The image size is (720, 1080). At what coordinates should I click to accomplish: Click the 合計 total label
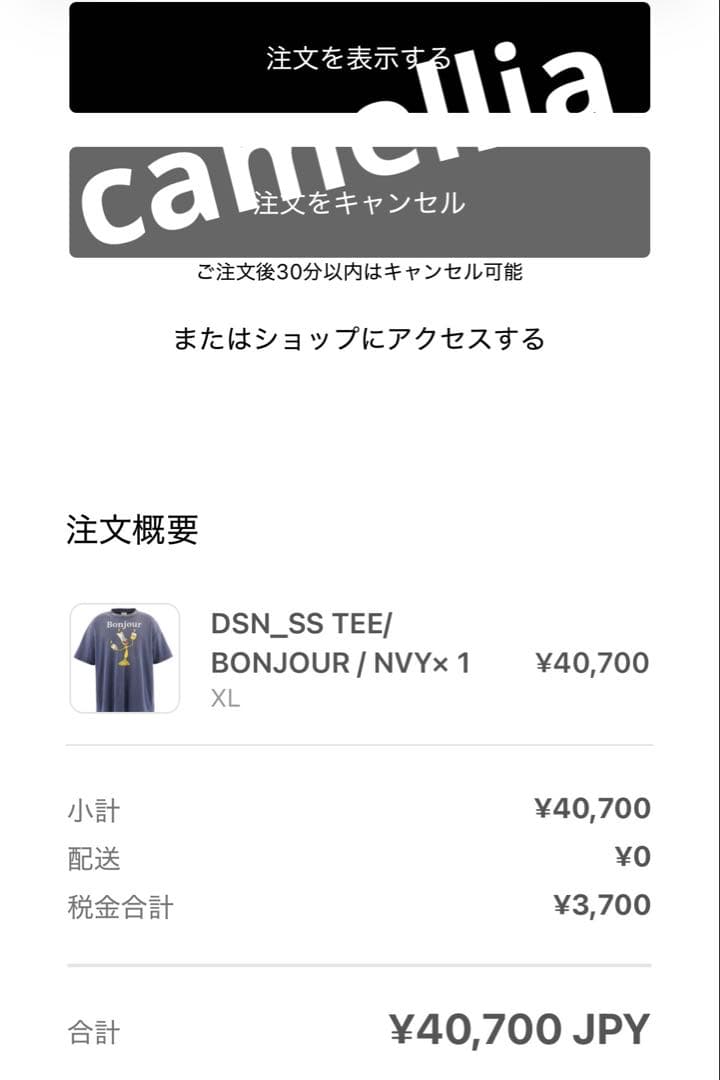[95, 1028]
